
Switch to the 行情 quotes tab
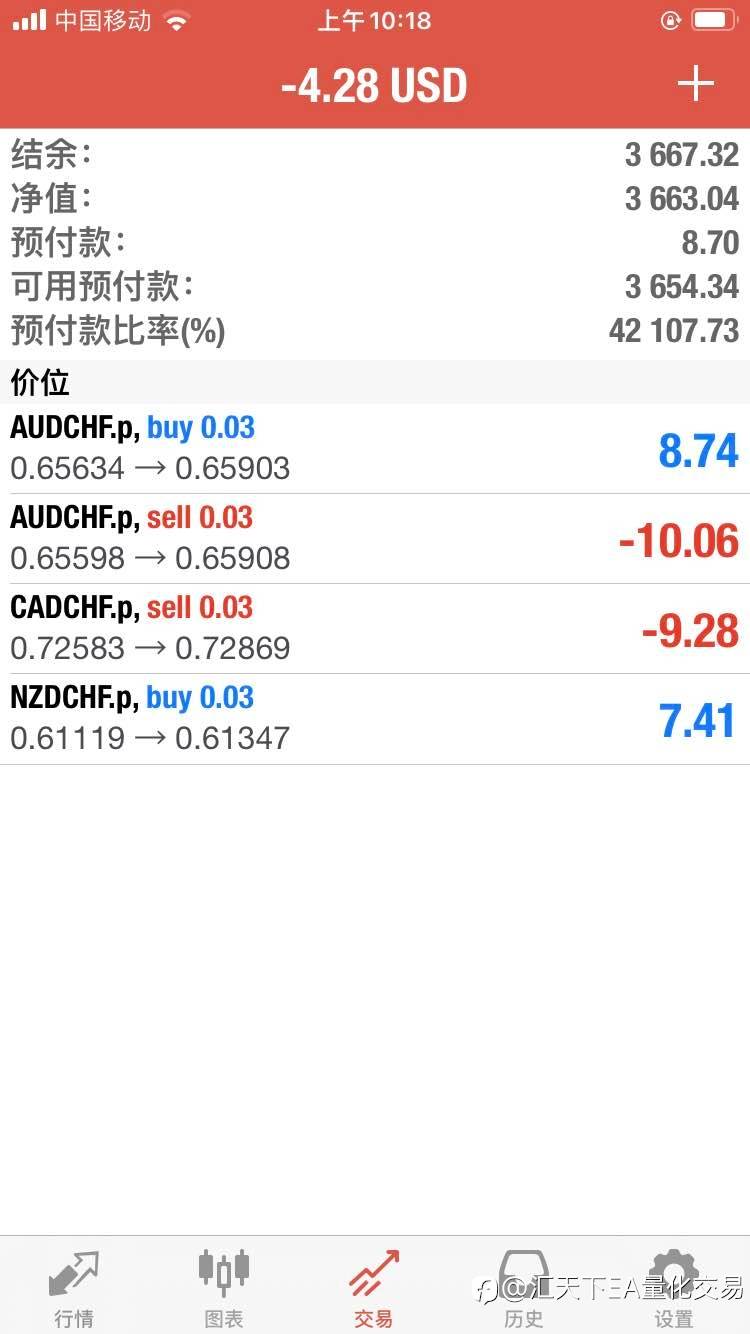74,1287
